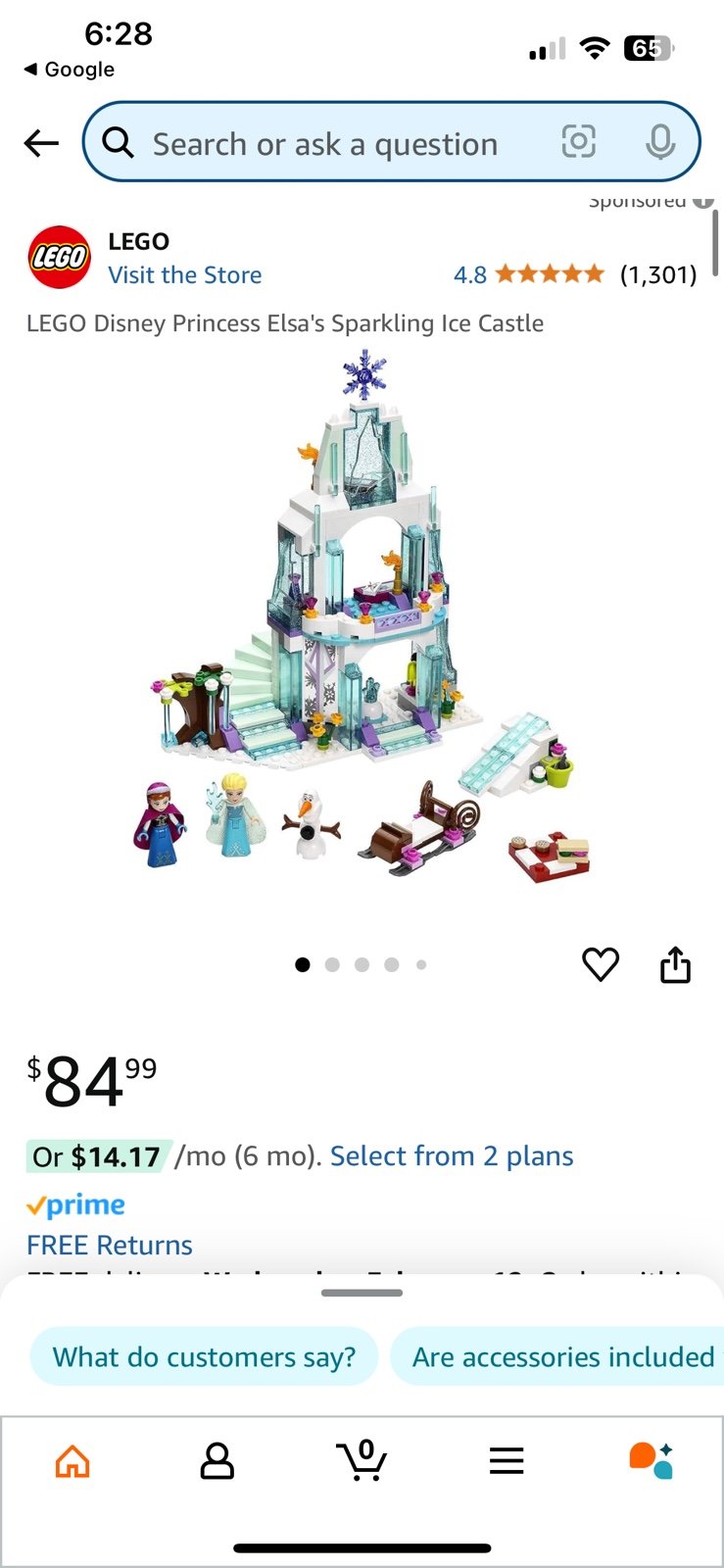Go to the Home tab
Image resolution: width=724 pixels, height=1568 pixels.
[72, 1462]
